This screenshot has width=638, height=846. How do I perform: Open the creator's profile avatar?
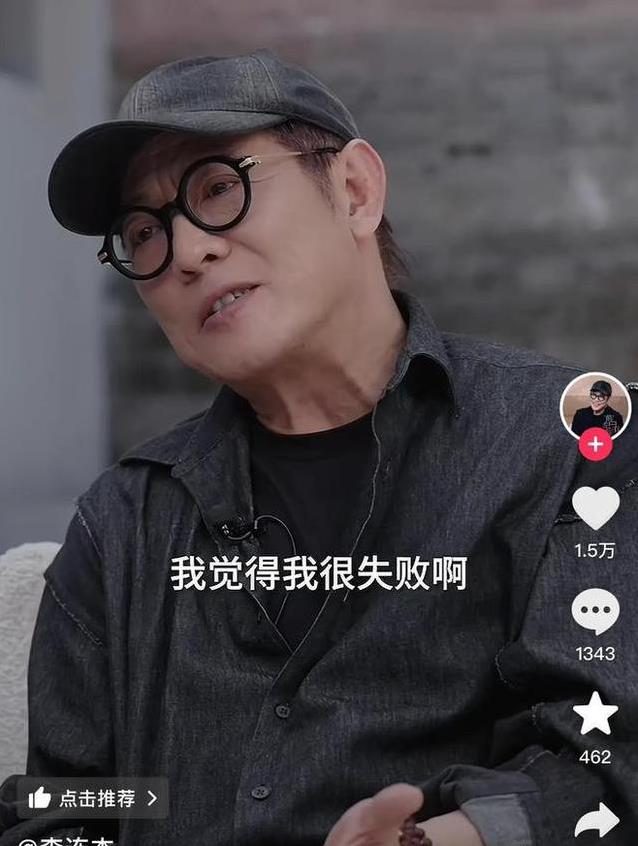pyautogui.click(x=596, y=405)
